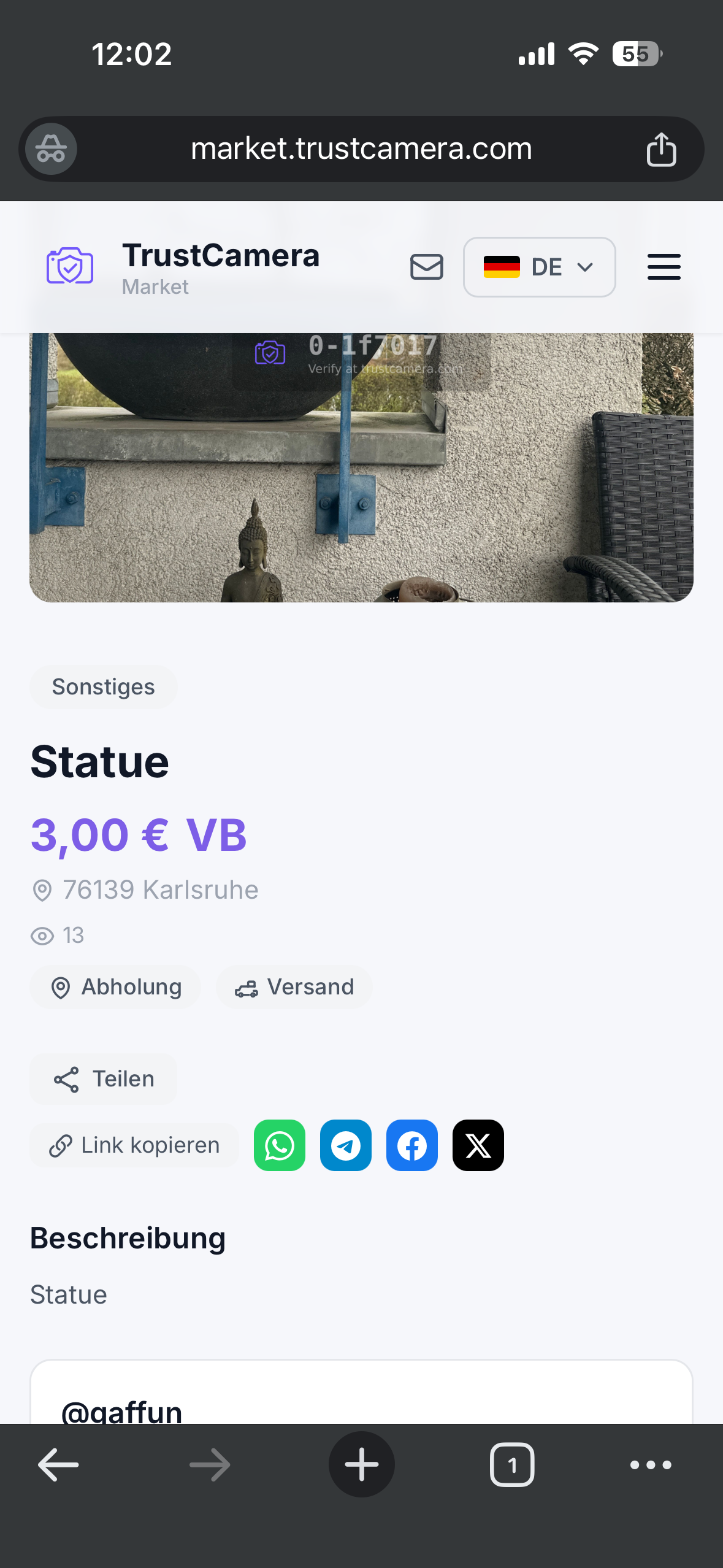Screen dimensions: 723x1568
Task: Tap the Teilen share button
Action: tap(104, 1079)
